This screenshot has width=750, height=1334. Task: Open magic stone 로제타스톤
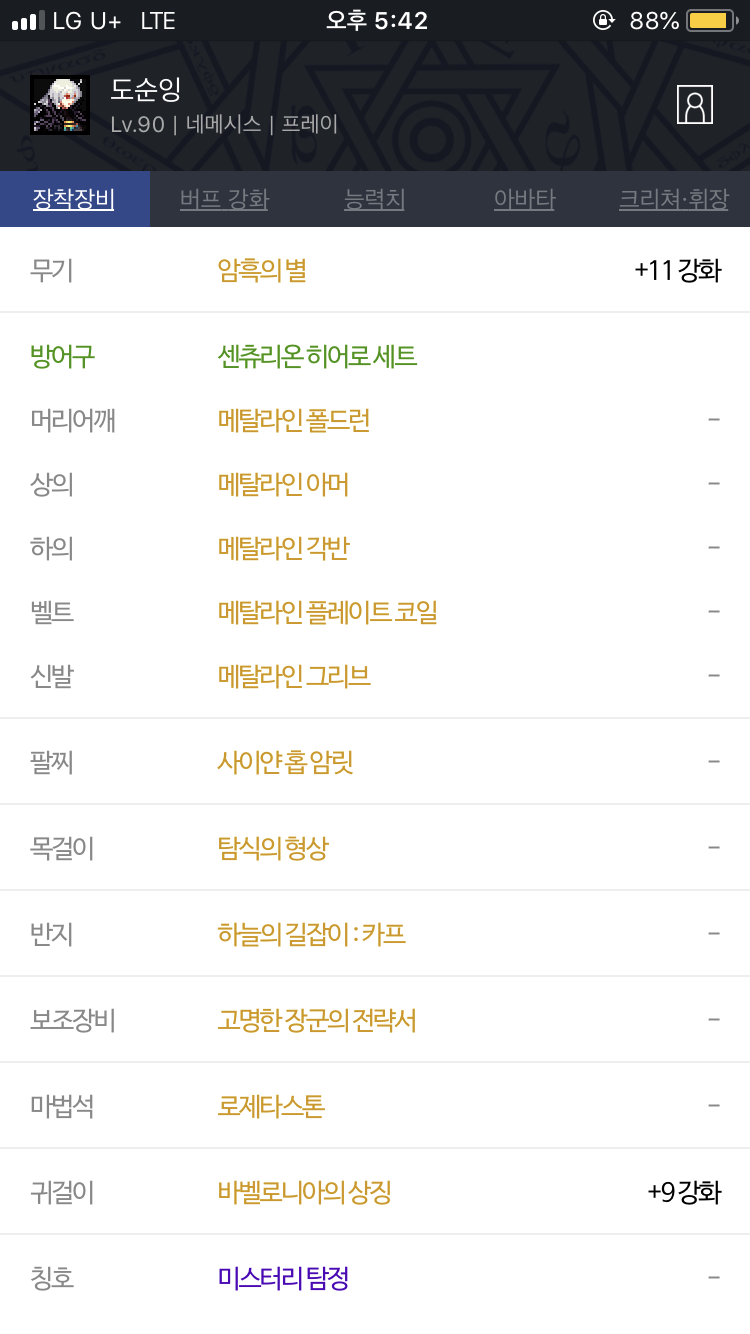pos(271,1106)
